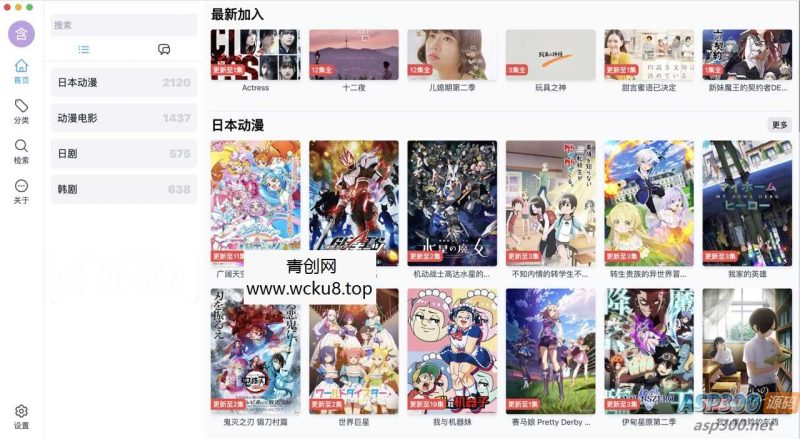Switch to the chat bubbles icon tab

point(164,49)
